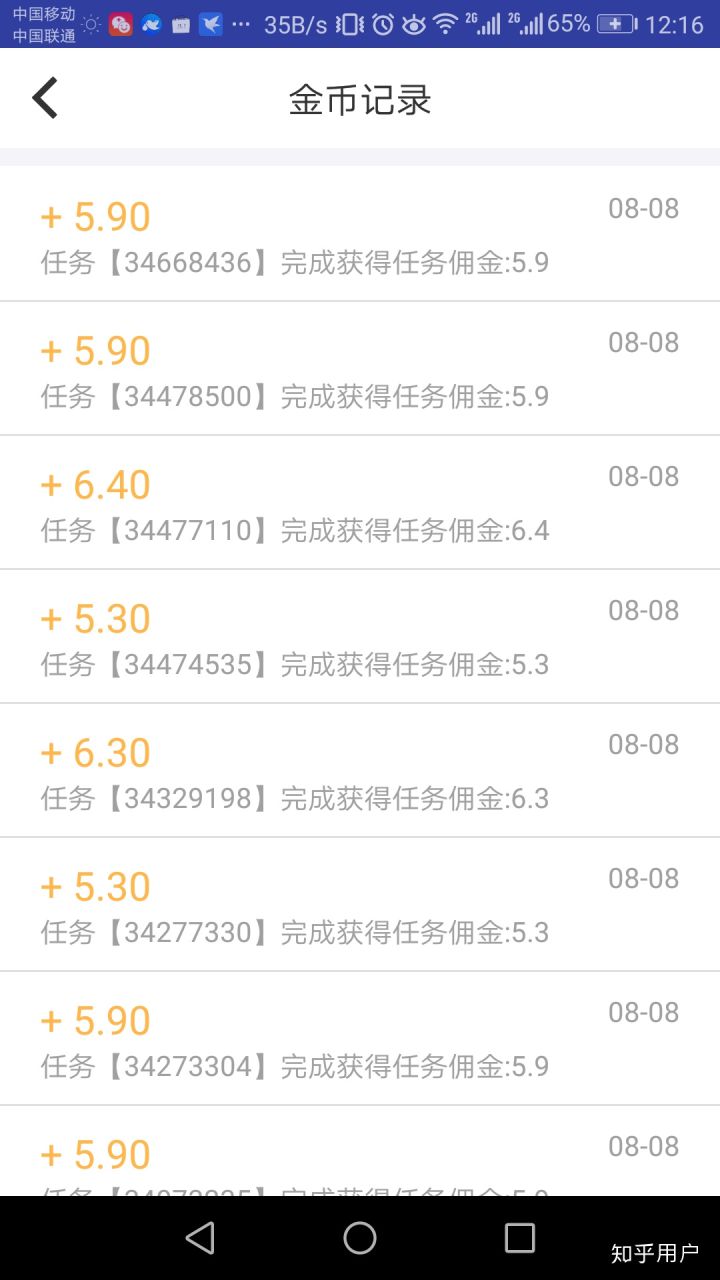720x1280 pixels.
Task: Tap the system home button
Action: point(360,1238)
